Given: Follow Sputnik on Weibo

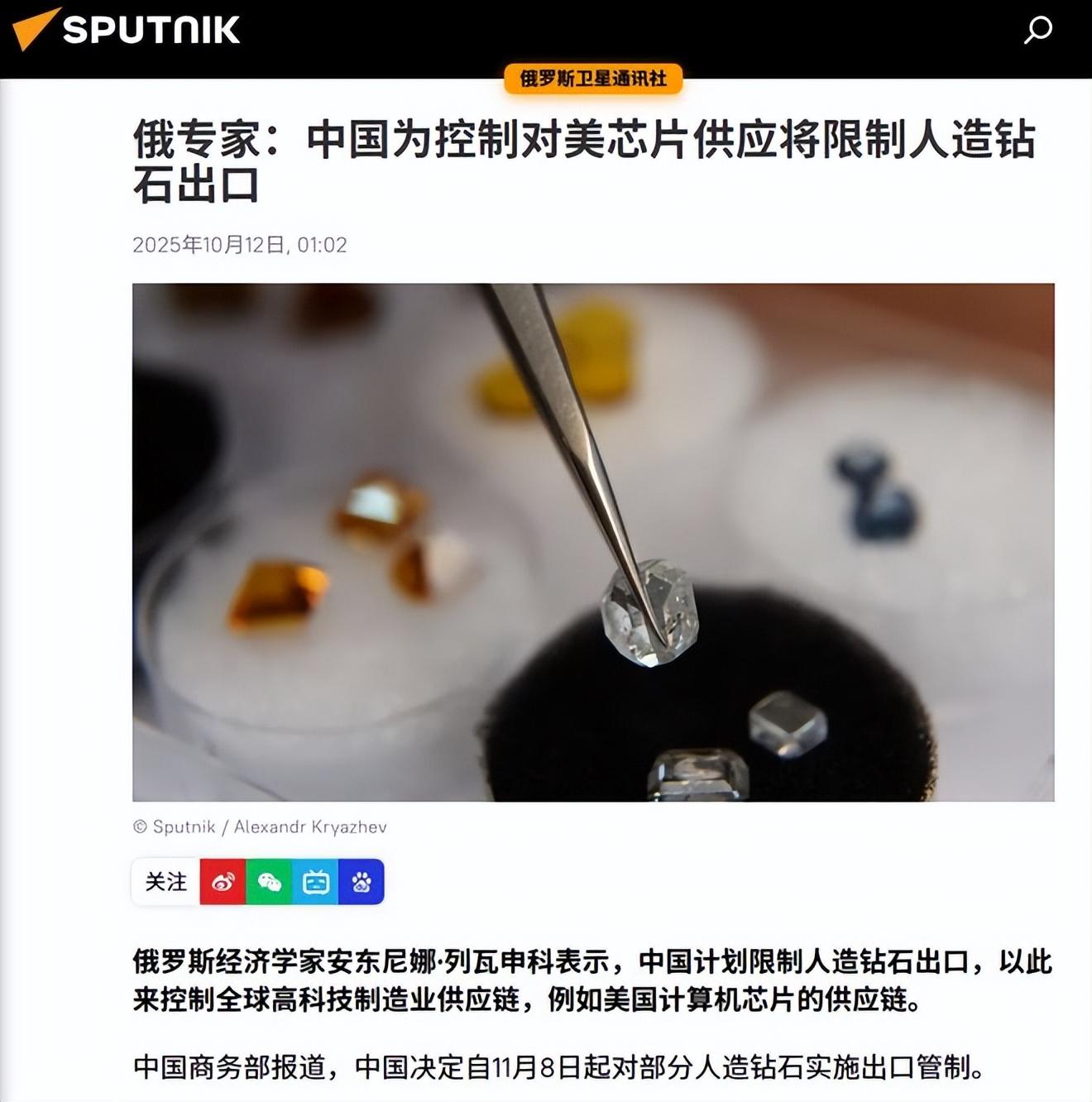Looking at the screenshot, I should [x=223, y=882].
